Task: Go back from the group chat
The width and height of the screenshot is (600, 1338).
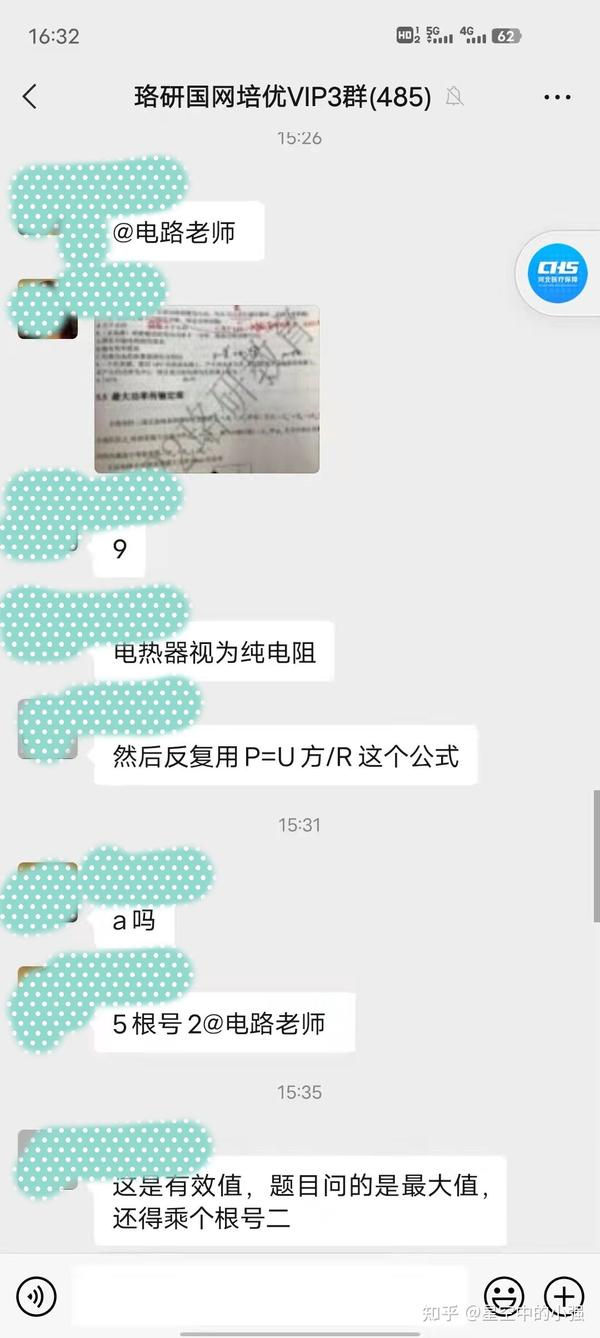Action: click(x=29, y=97)
